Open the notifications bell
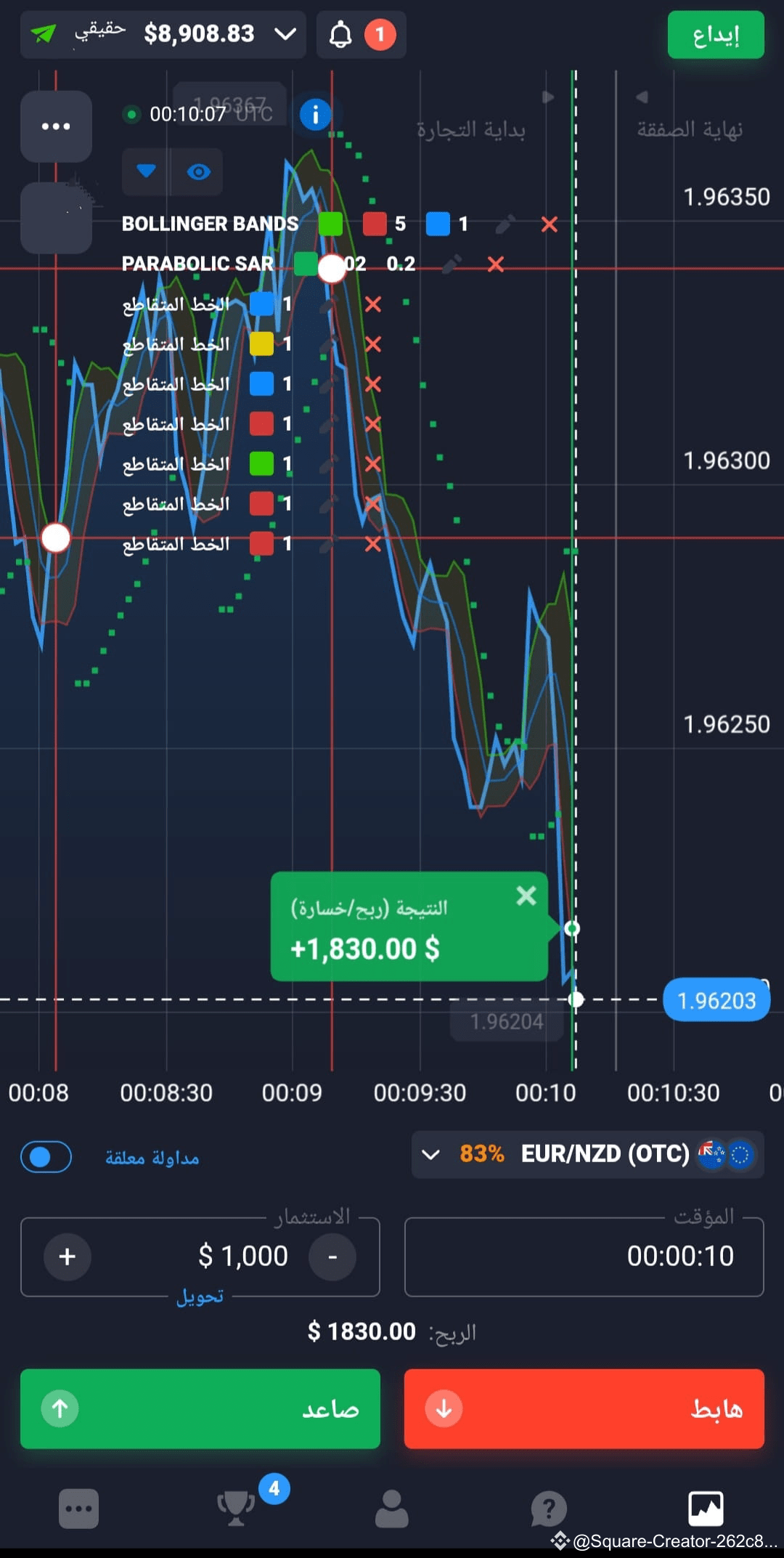 click(340, 35)
